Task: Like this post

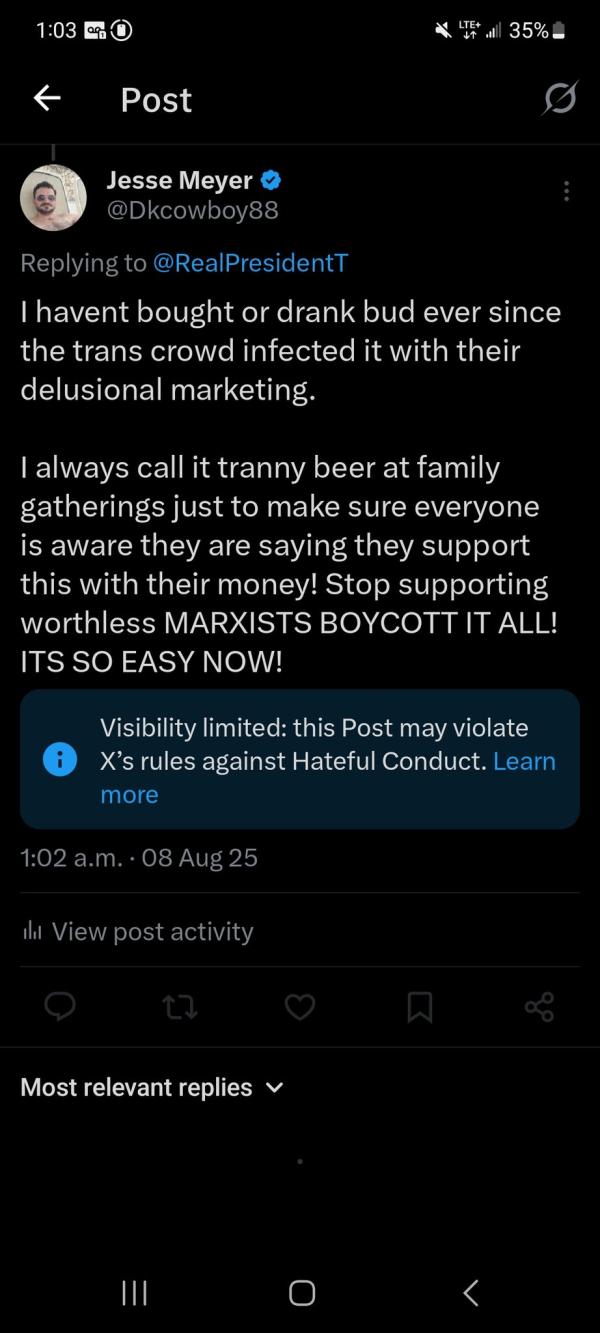Action: point(300,1007)
